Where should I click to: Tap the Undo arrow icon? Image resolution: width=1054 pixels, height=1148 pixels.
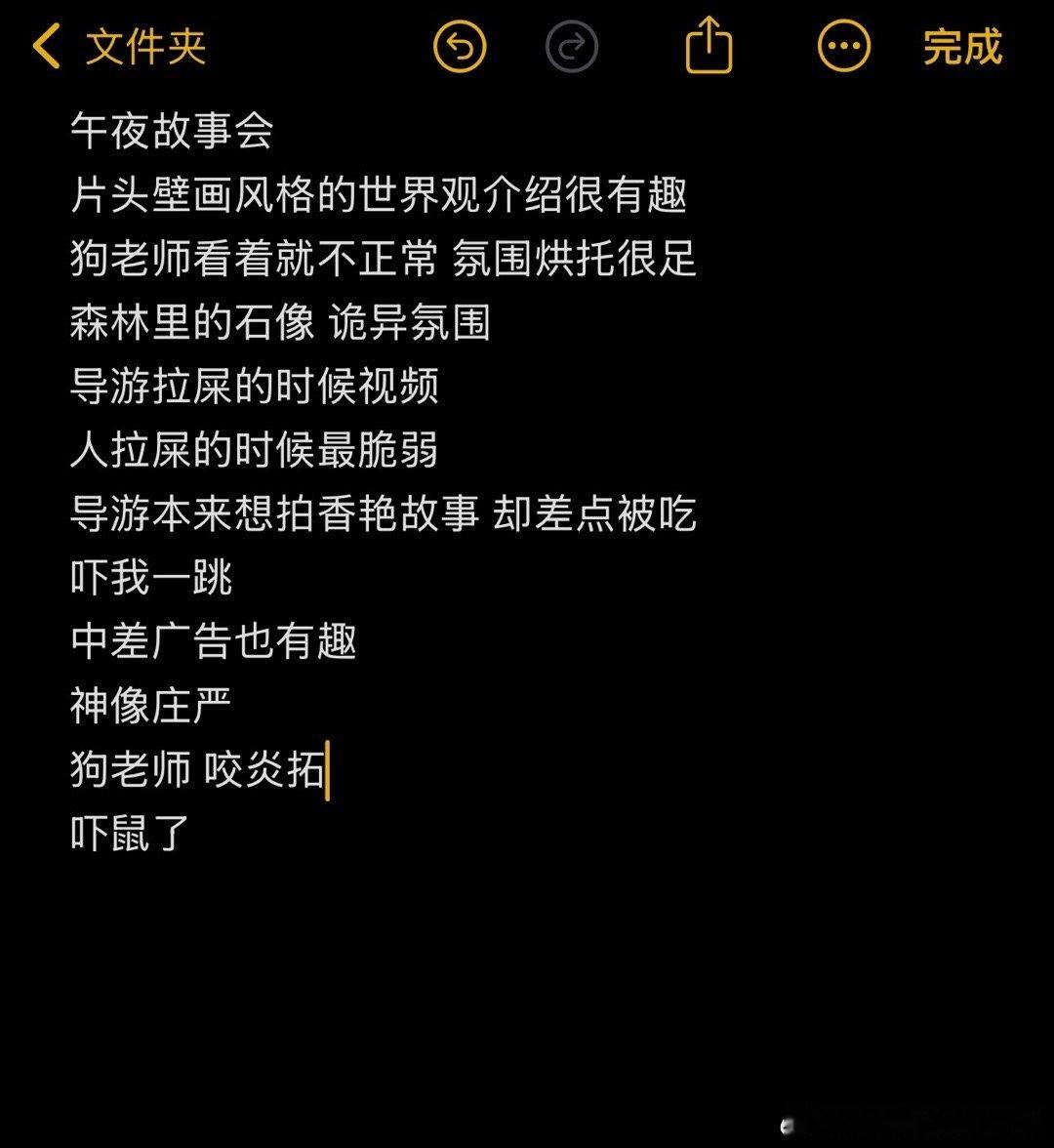(x=460, y=45)
